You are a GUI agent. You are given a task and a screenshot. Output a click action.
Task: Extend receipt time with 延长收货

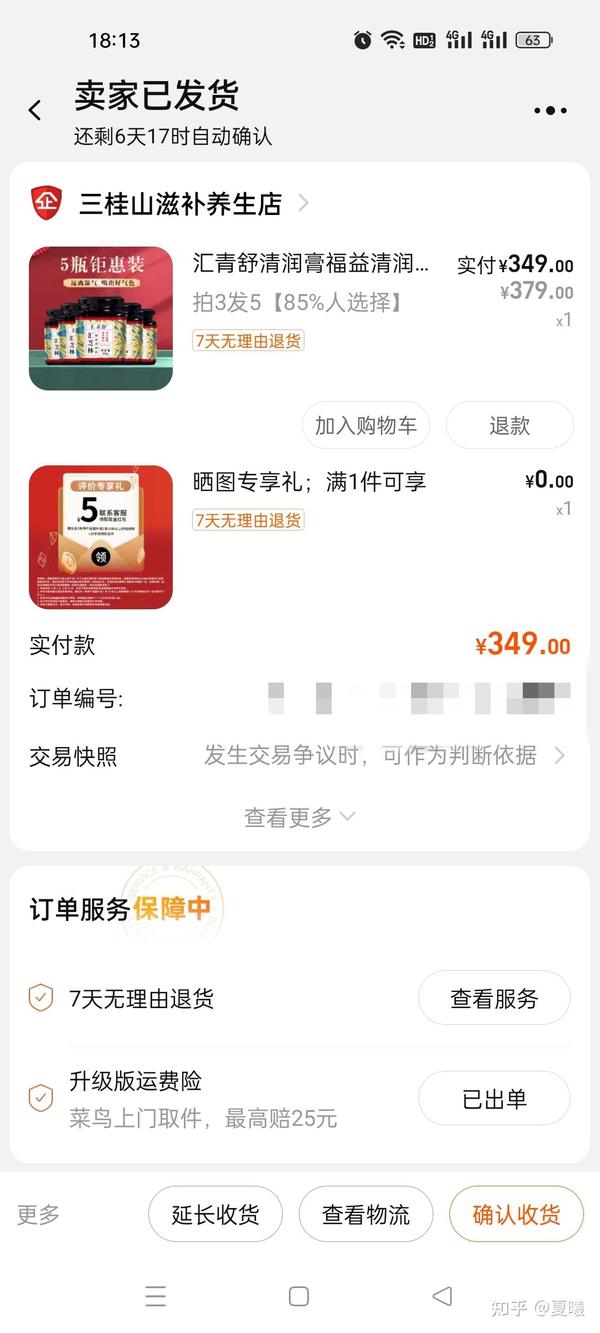[x=215, y=1214]
